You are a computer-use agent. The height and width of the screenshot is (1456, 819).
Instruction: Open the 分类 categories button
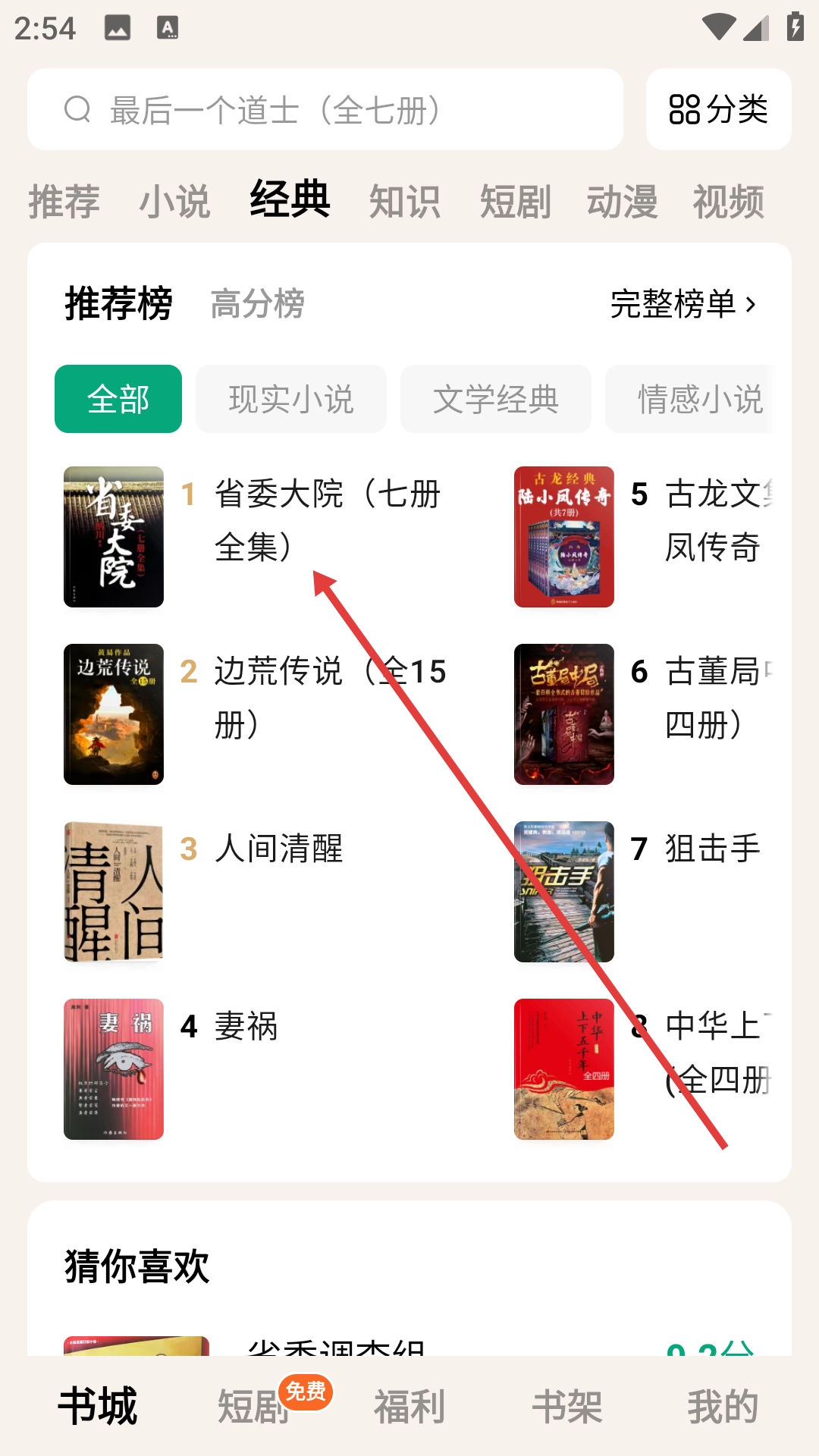pos(718,110)
